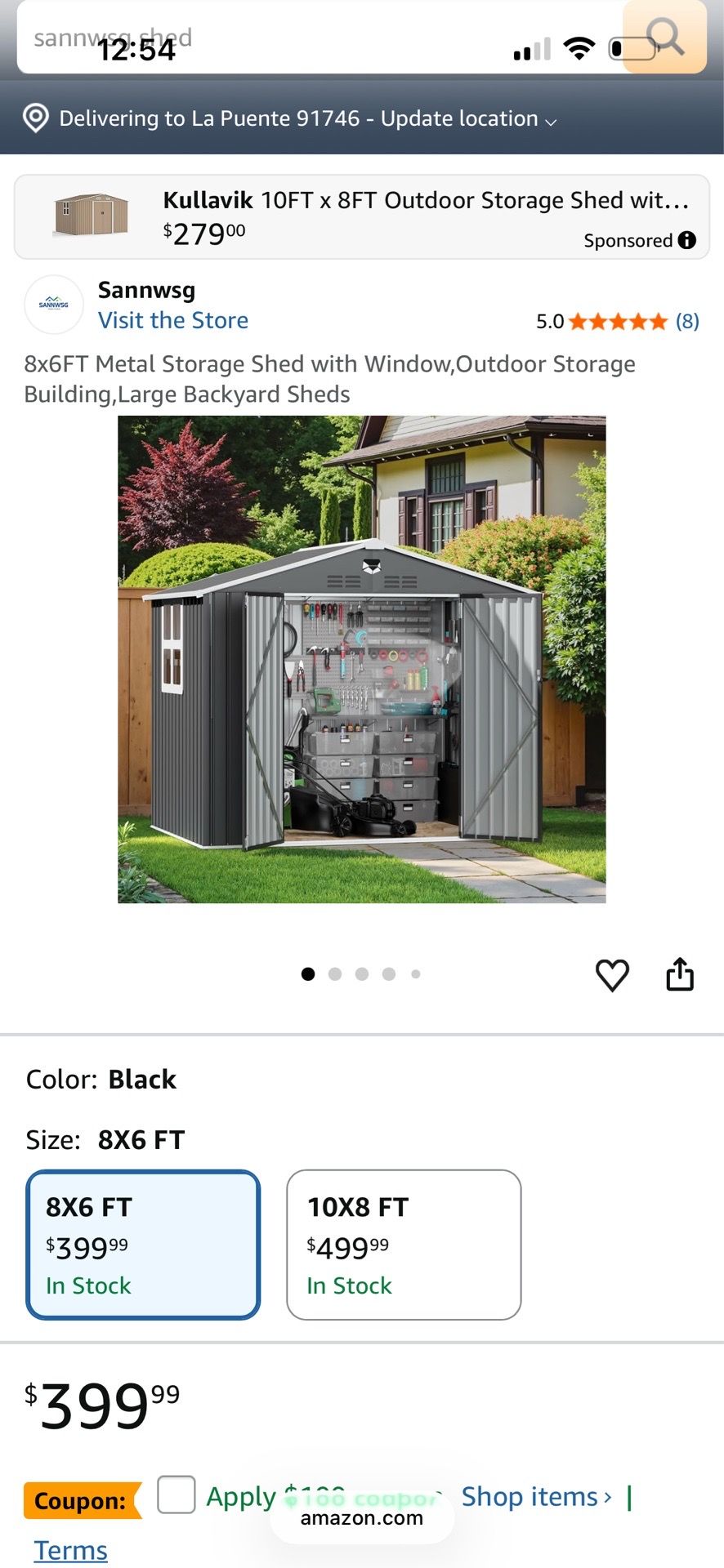Screen dimensions: 724x1568
Task: Check the apply coupon checkbox
Action: 177,1495
